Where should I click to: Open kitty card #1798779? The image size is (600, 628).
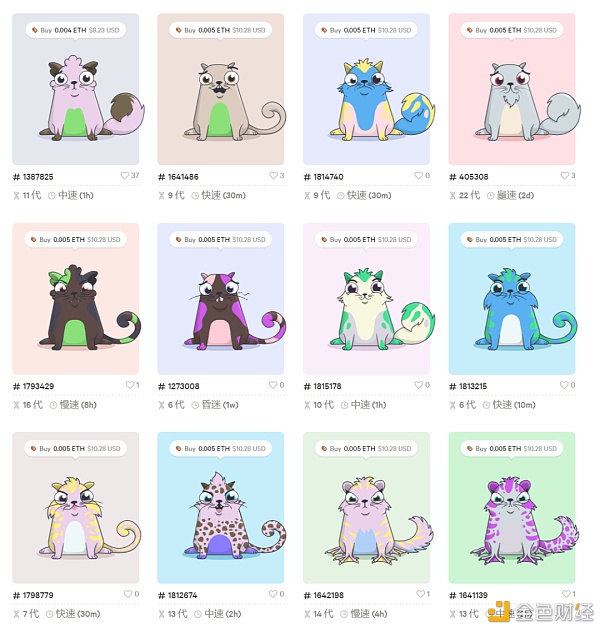point(75,515)
